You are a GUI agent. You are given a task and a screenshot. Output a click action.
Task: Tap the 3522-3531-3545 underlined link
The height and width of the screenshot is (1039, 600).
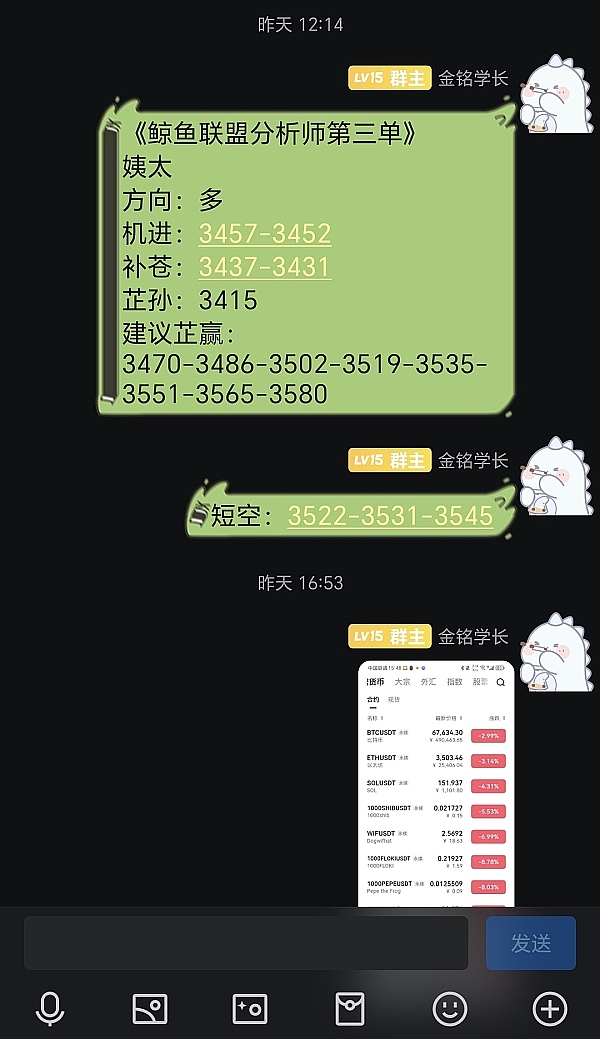tap(390, 516)
